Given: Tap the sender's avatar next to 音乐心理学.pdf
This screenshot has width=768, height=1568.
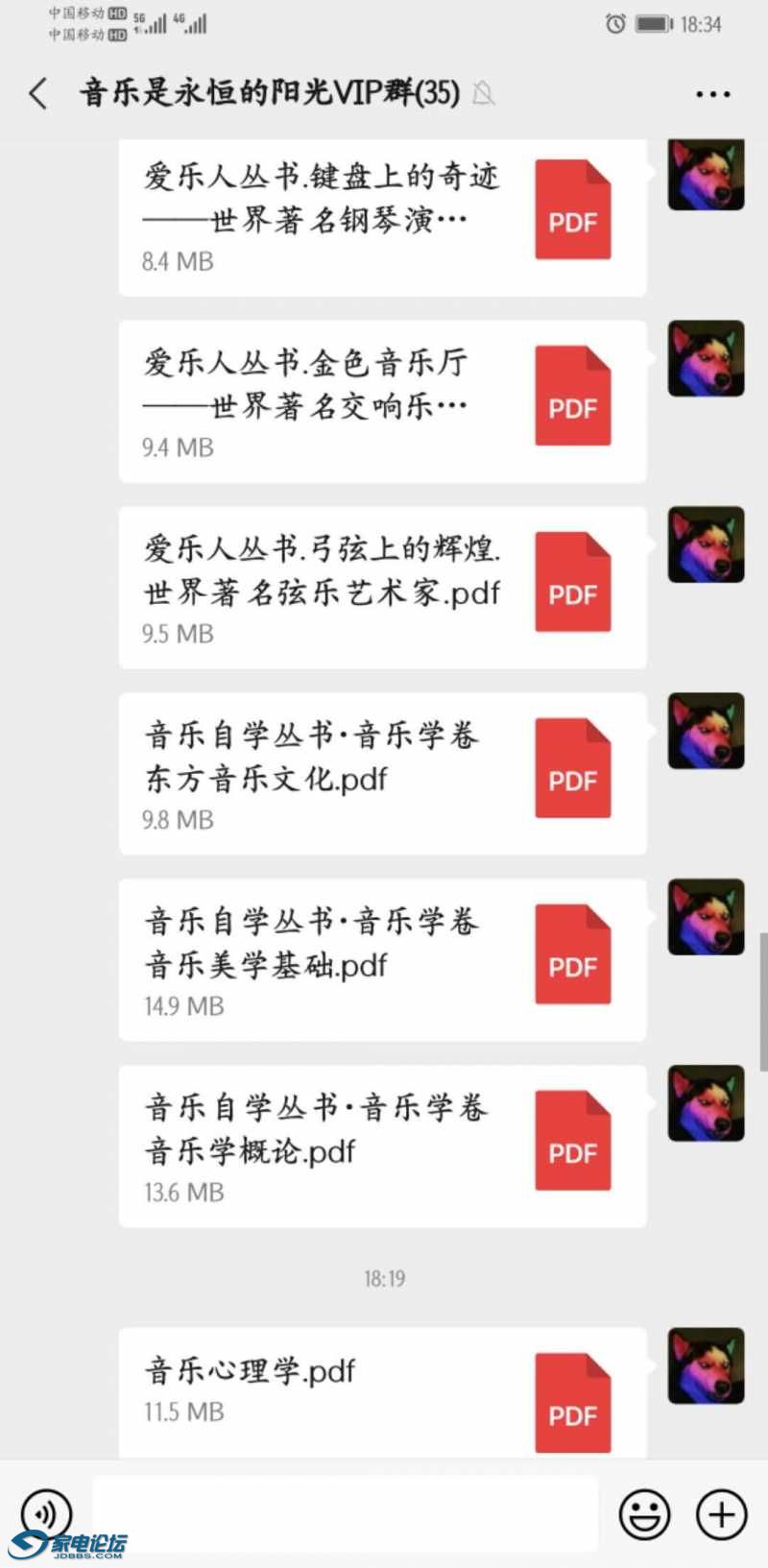Looking at the screenshot, I should pyautogui.click(x=706, y=1366).
